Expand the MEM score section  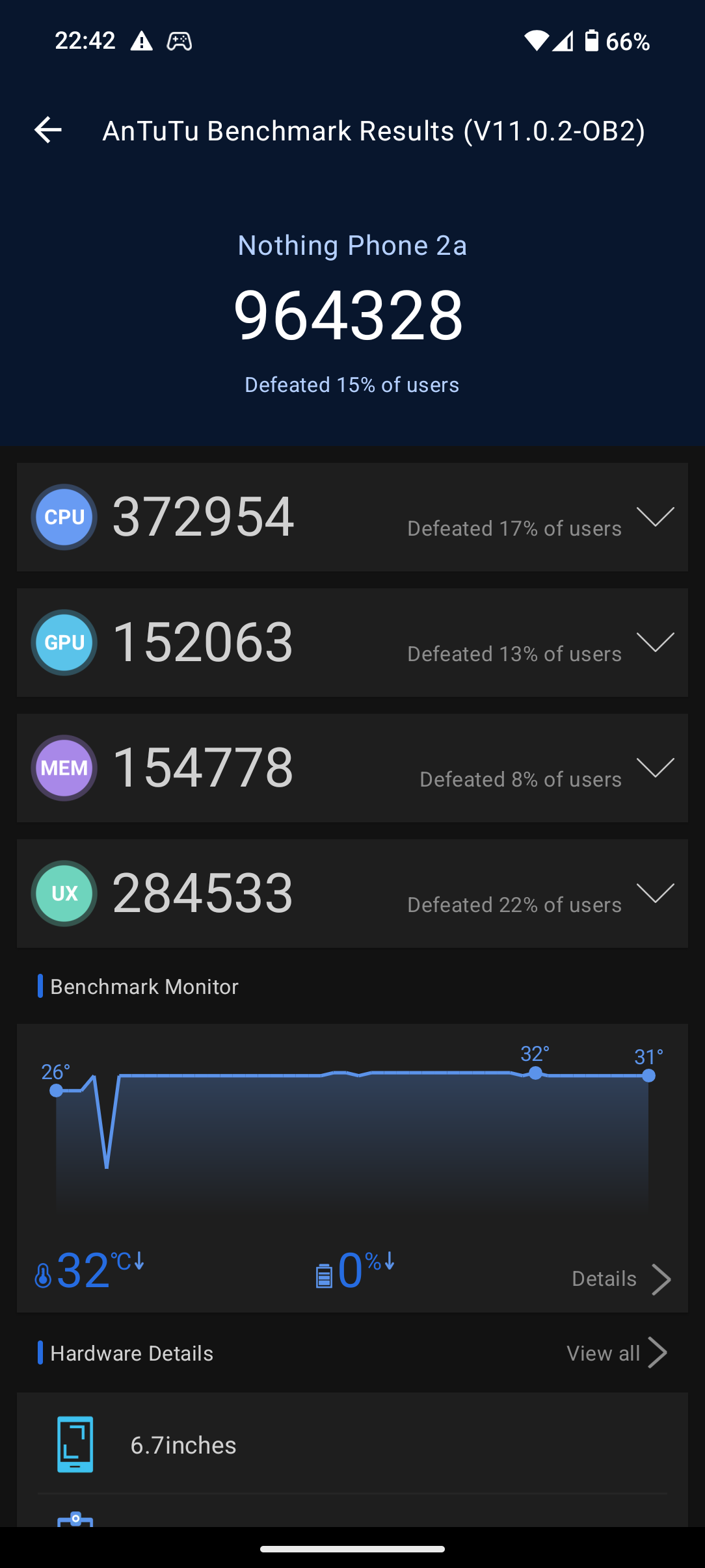(655, 768)
